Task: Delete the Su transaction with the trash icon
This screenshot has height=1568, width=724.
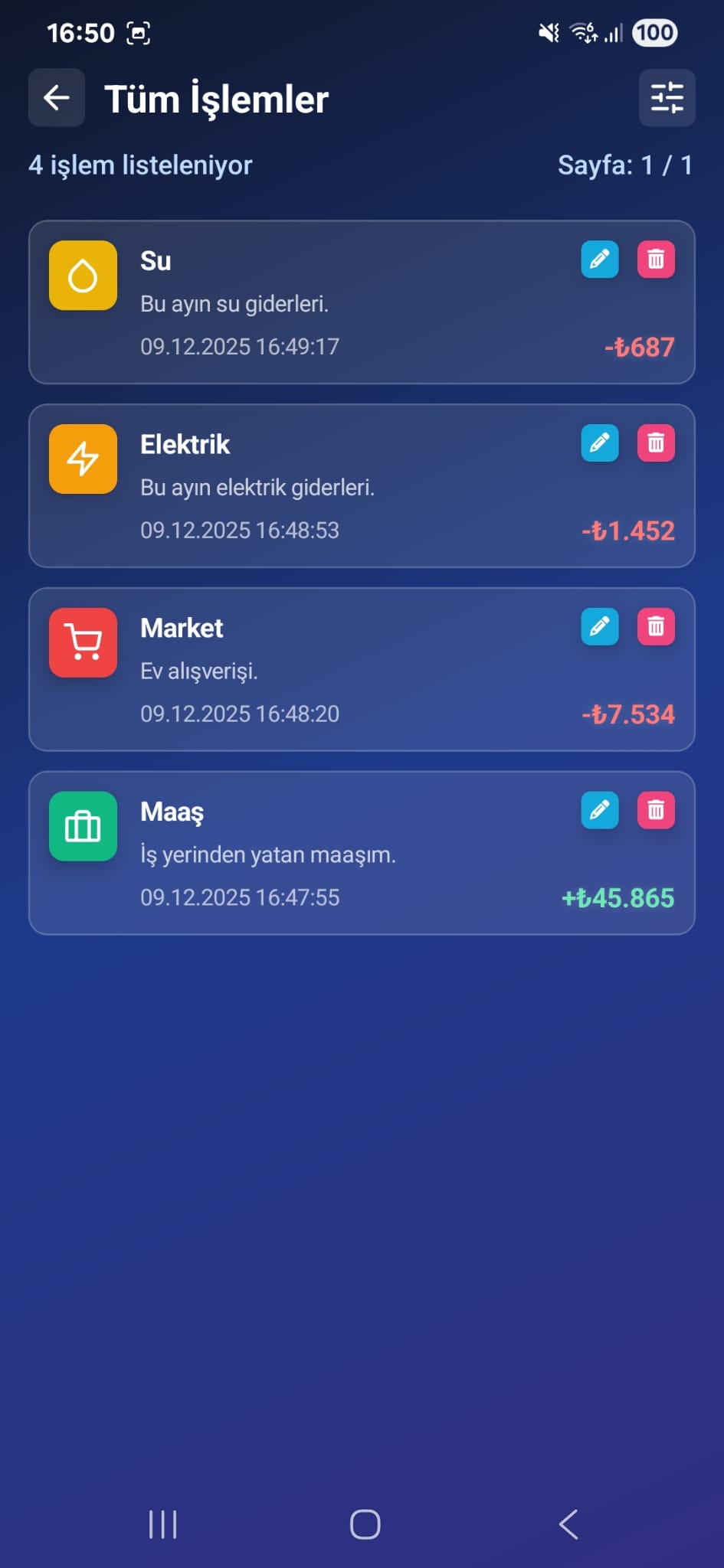Action: pos(656,260)
